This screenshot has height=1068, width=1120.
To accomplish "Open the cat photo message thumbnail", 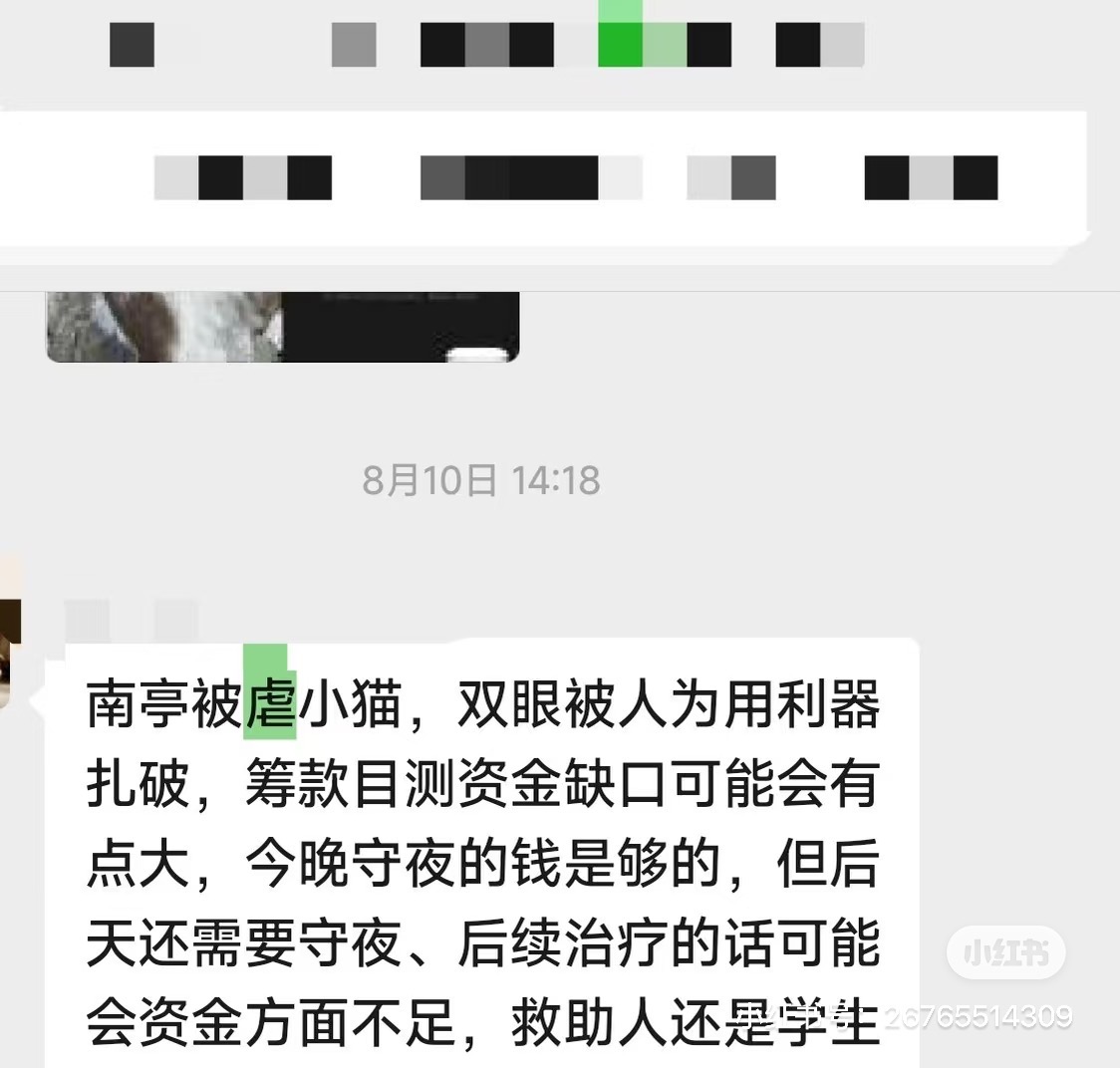I will [x=283, y=327].
